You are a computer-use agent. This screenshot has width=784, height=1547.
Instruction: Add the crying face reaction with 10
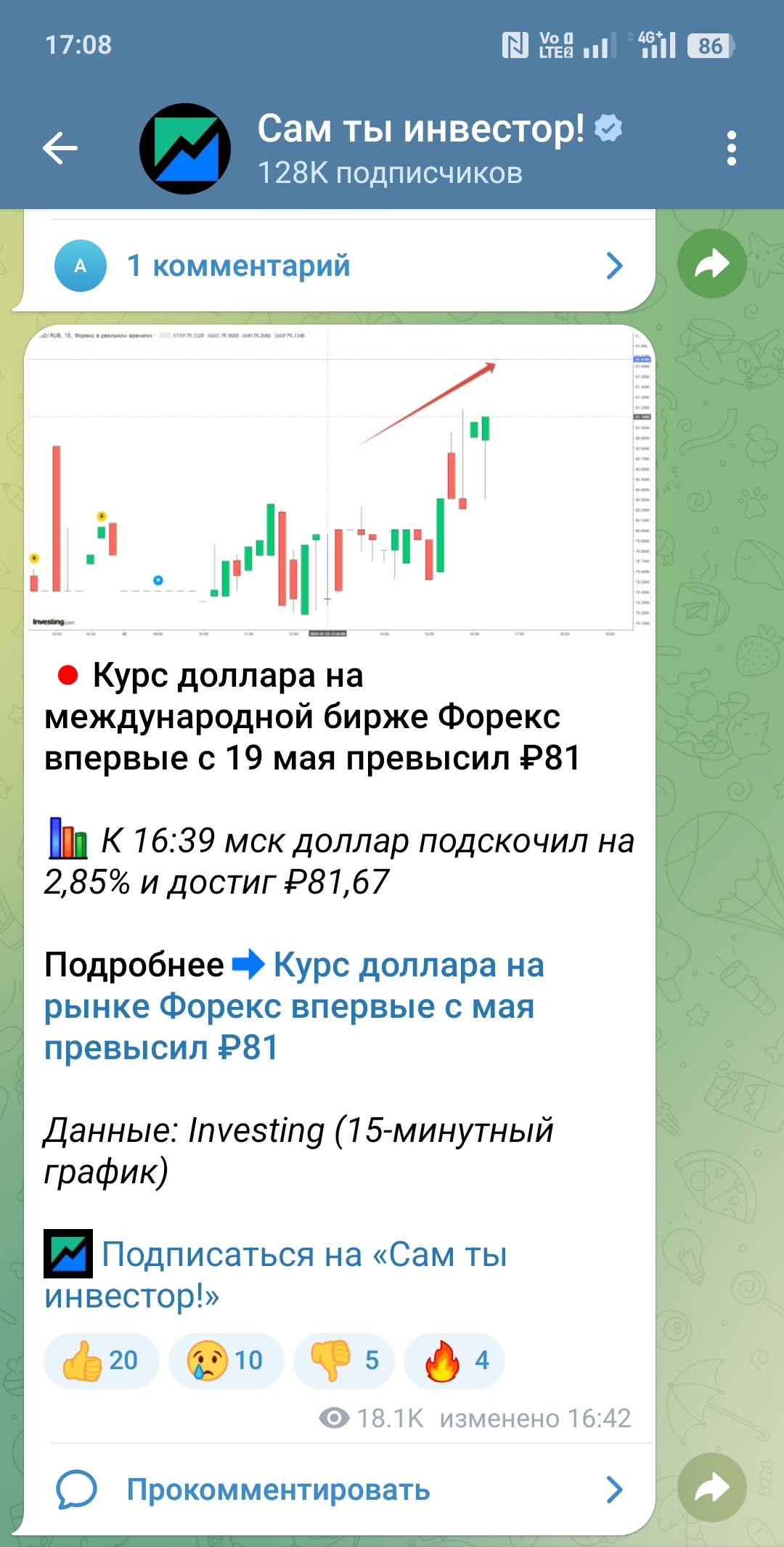click(226, 1360)
